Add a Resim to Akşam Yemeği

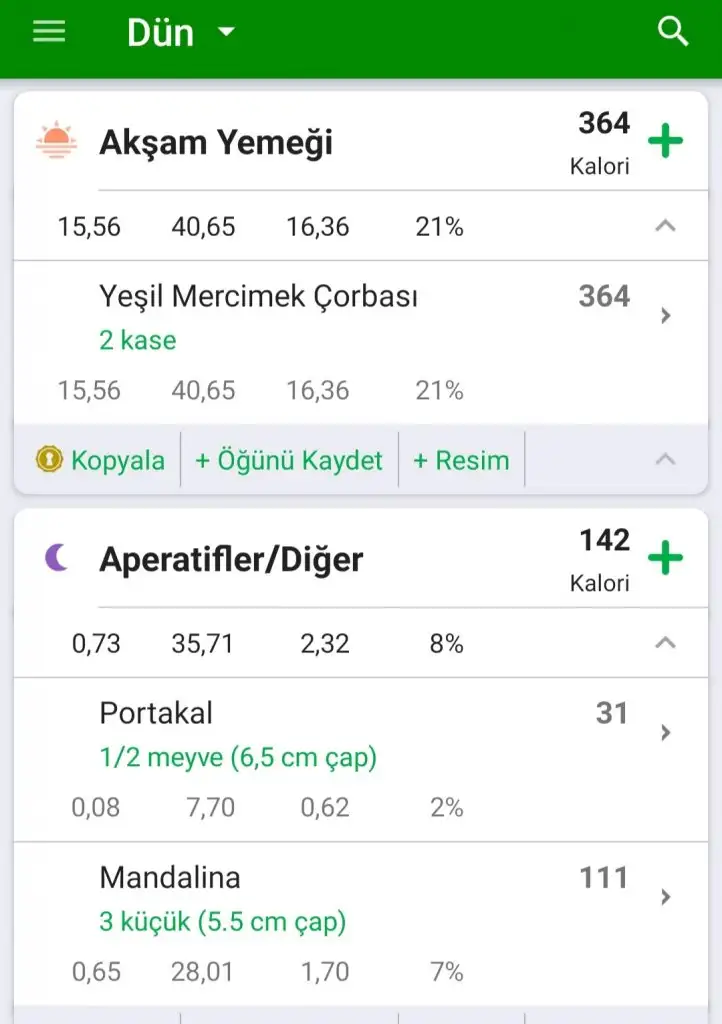click(461, 460)
